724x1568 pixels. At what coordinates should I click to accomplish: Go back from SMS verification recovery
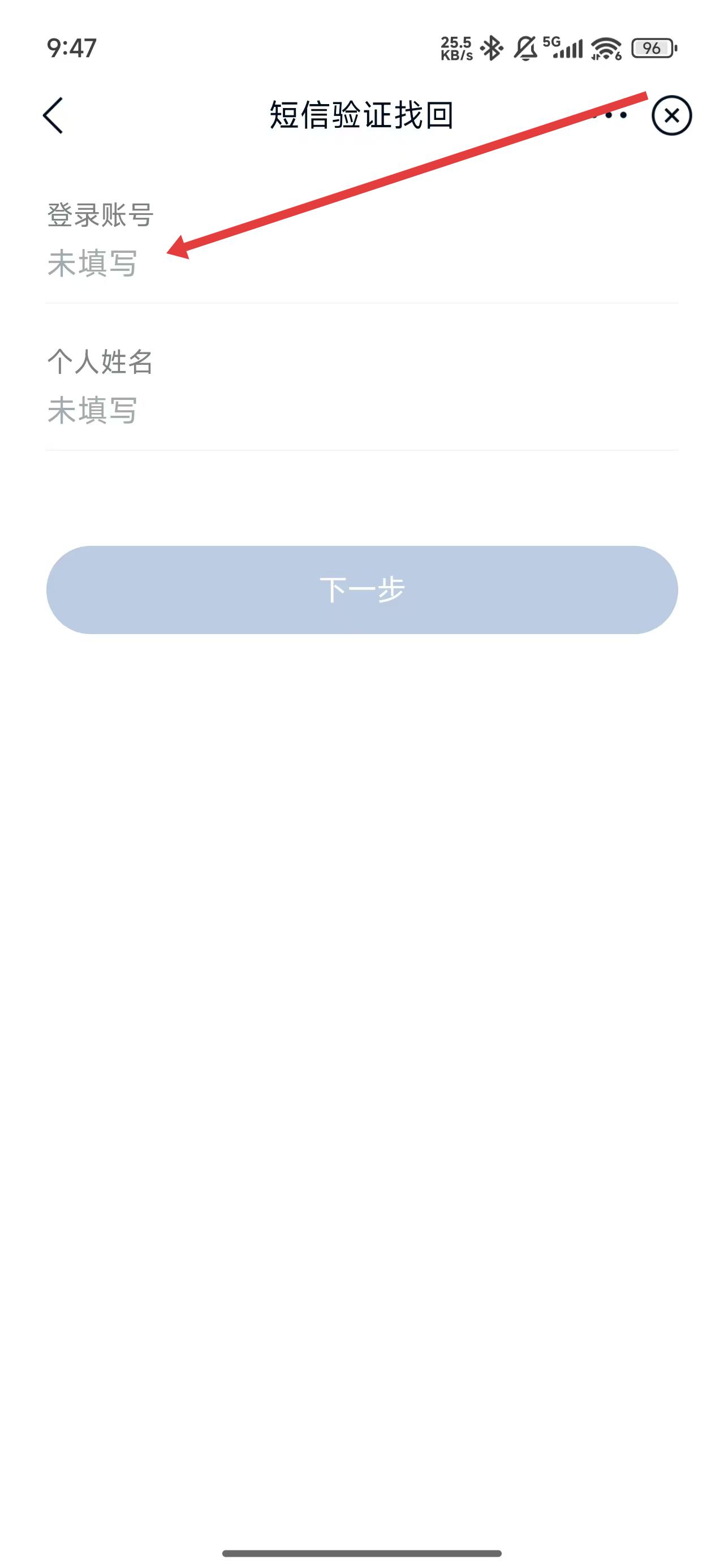pyautogui.click(x=54, y=115)
